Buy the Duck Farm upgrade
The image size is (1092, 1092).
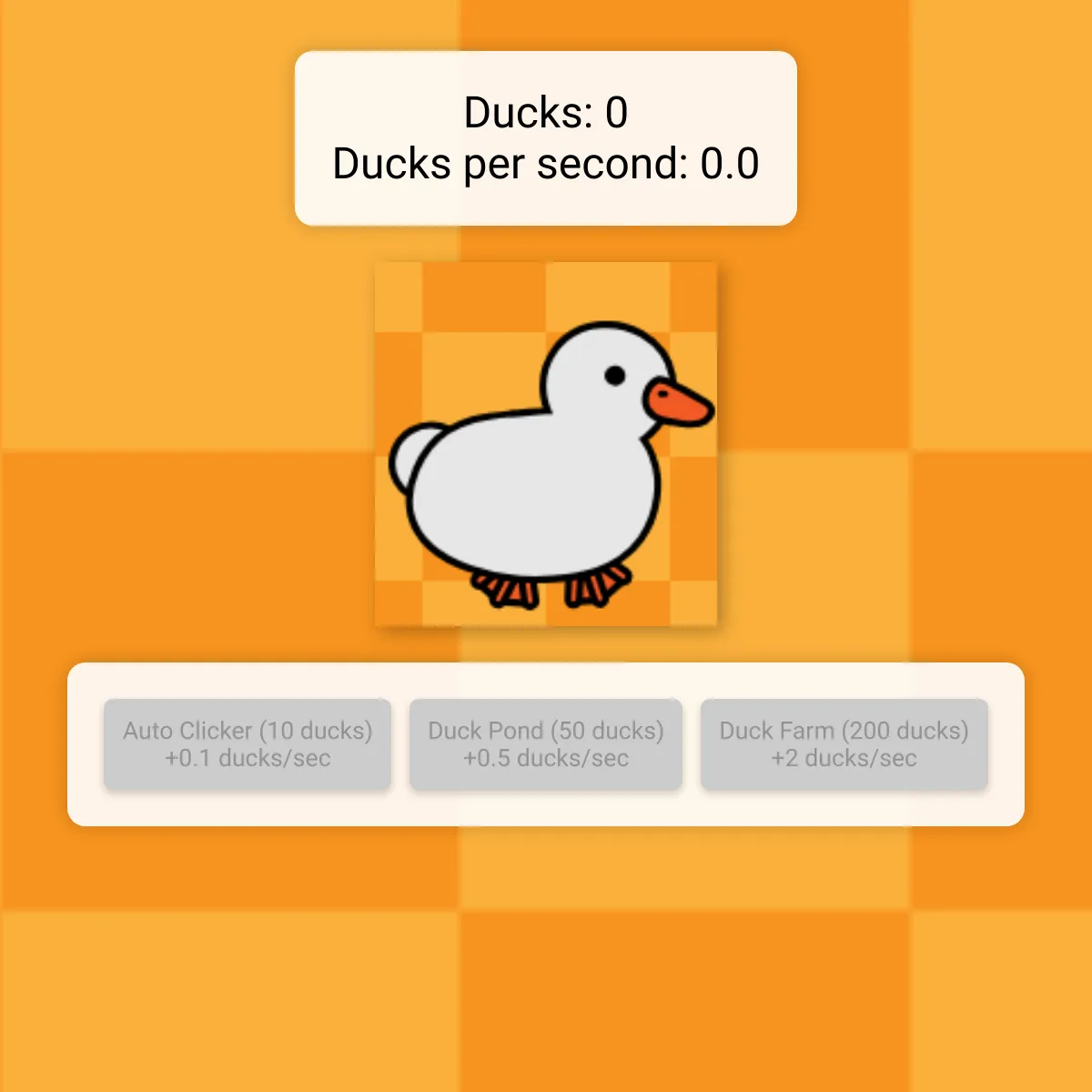(844, 744)
